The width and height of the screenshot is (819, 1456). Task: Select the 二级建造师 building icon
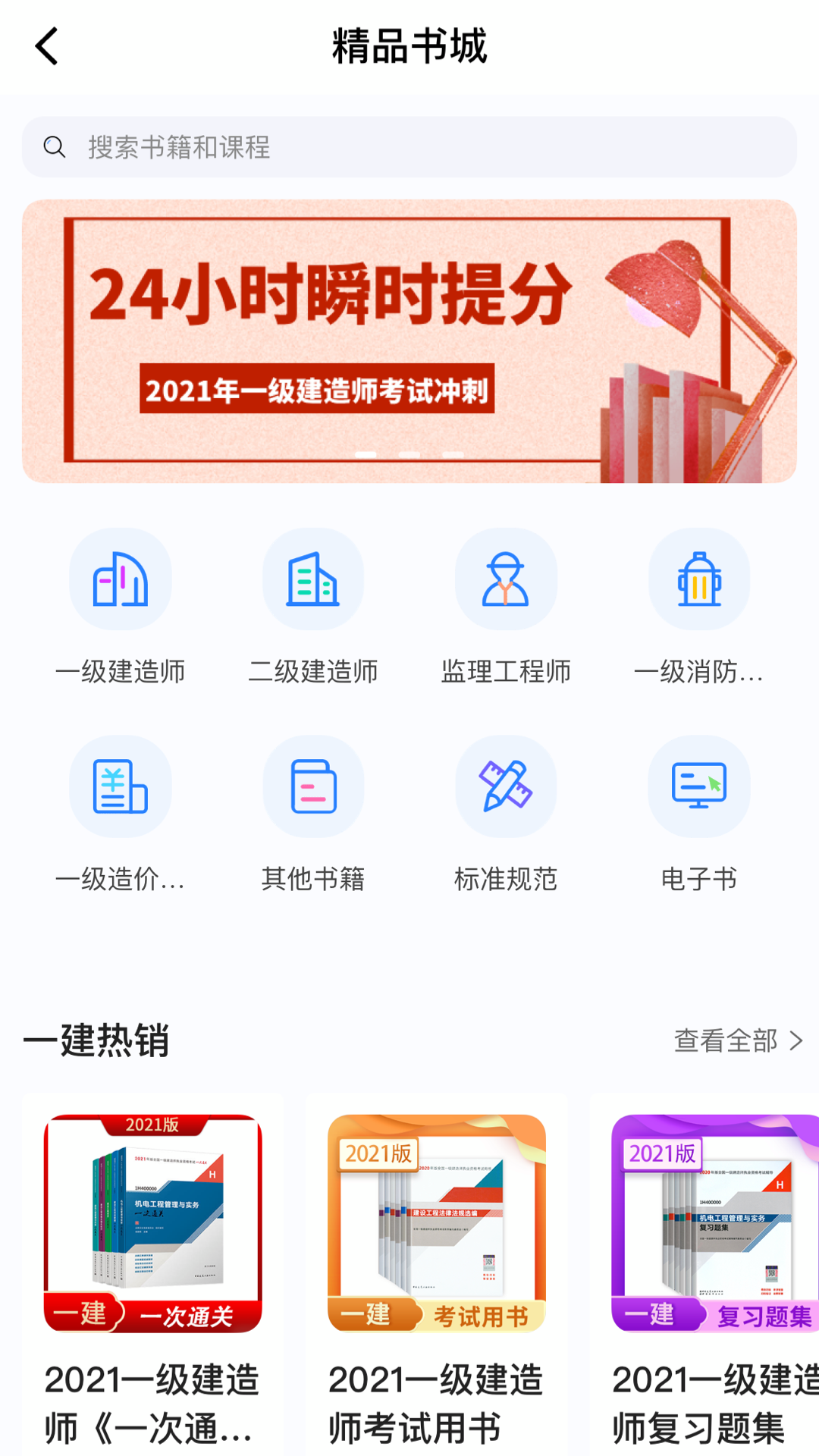coord(314,579)
